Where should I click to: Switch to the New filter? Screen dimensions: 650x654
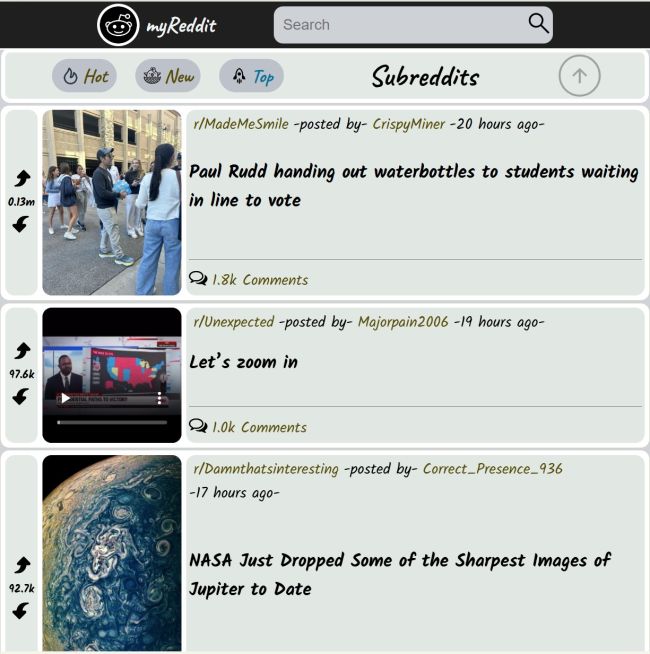pyautogui.click(x=168, y=76)
